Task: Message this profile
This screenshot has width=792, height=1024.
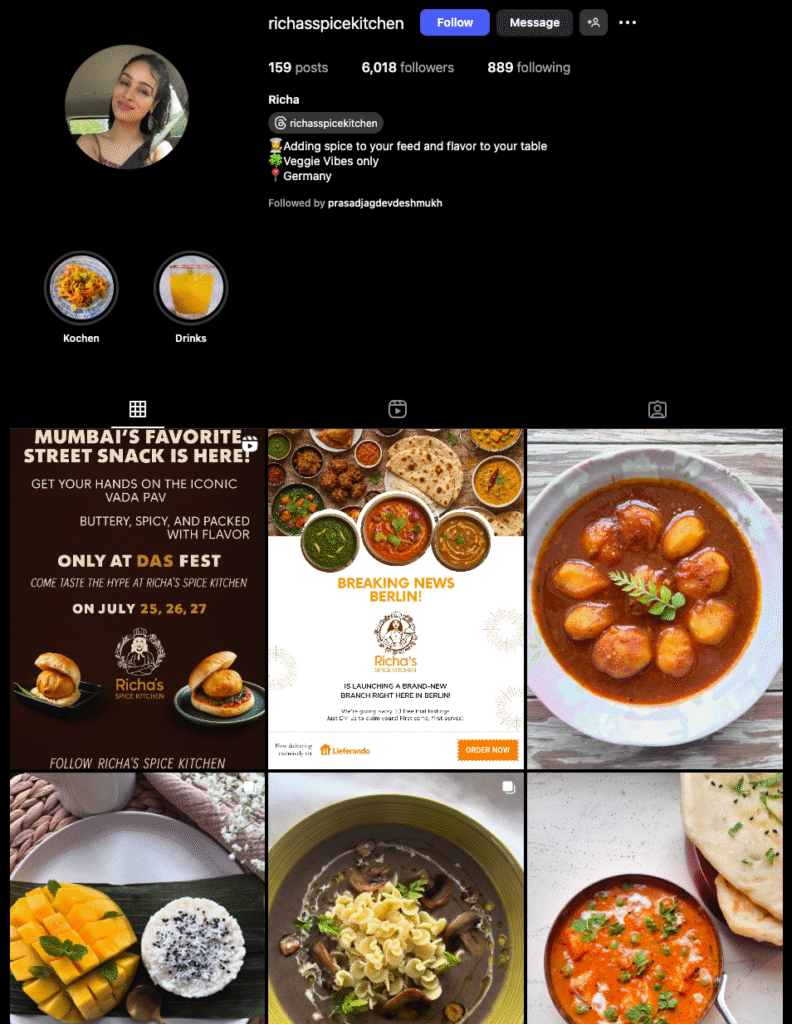Action: [x=534, y=22]
